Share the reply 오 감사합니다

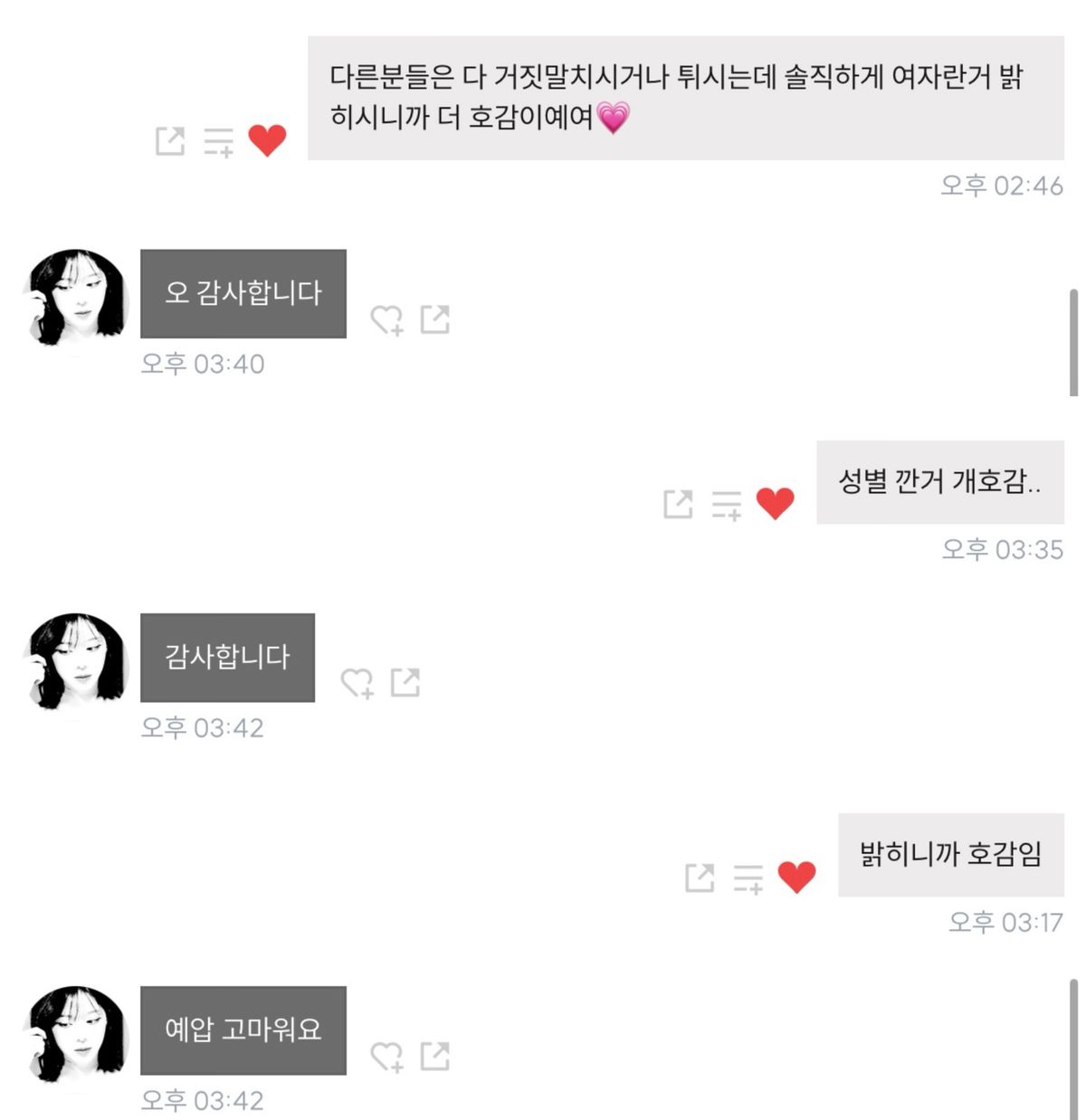(435, 319)
